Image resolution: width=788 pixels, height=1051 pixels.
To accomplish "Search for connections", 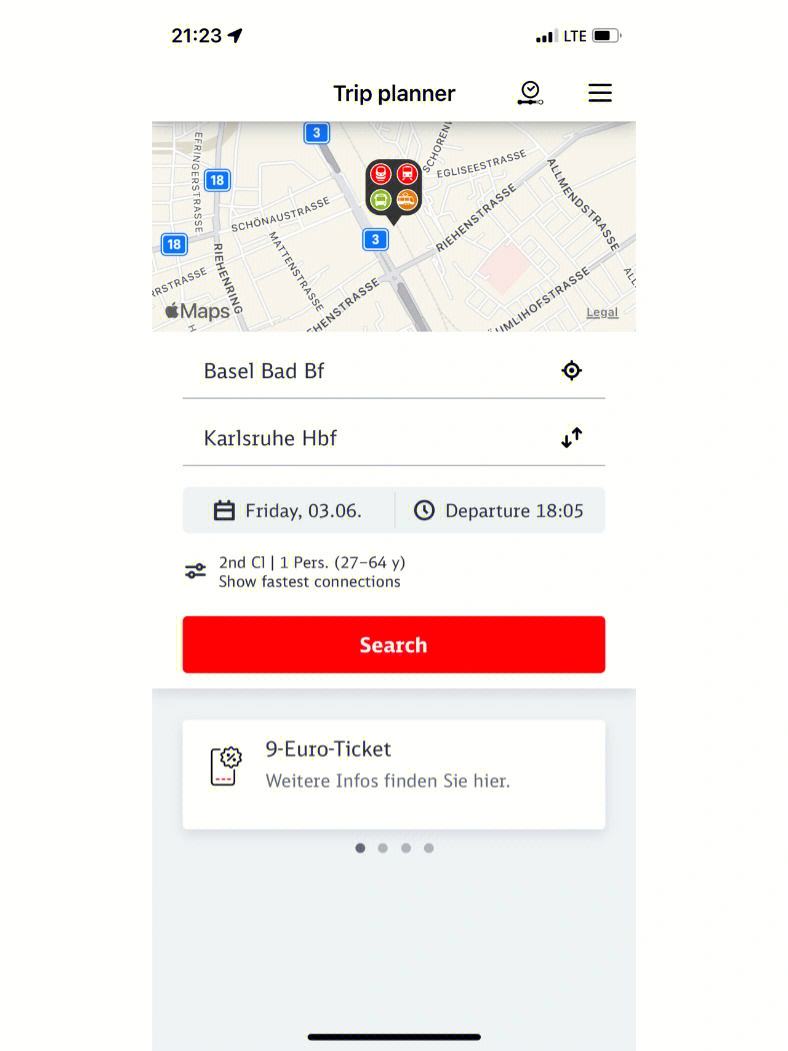I will point(393,645).
